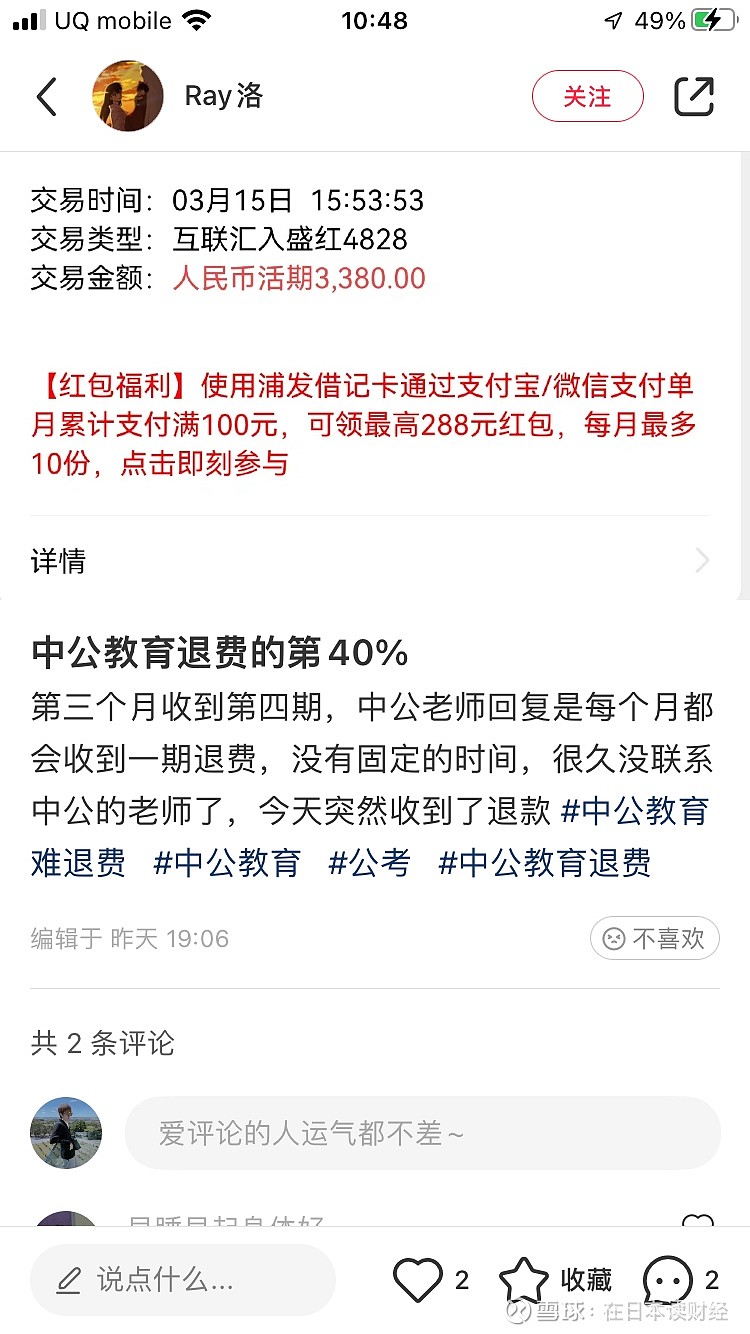Screen dimensions: 750x1334
Task: Share this post via the export icon
Action: (694, 96)
